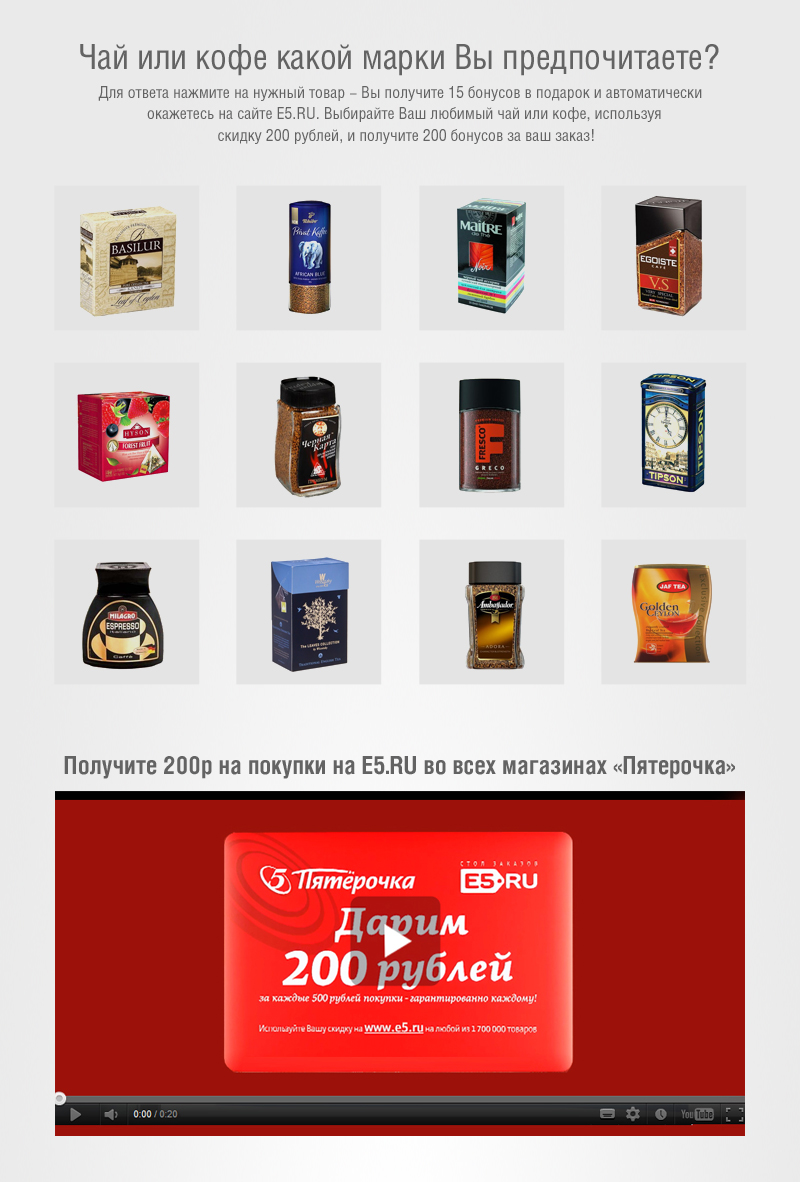Pick the Maitre tea box tile
The width and height of the screenshot is (800, 1182).
point(491,258)
